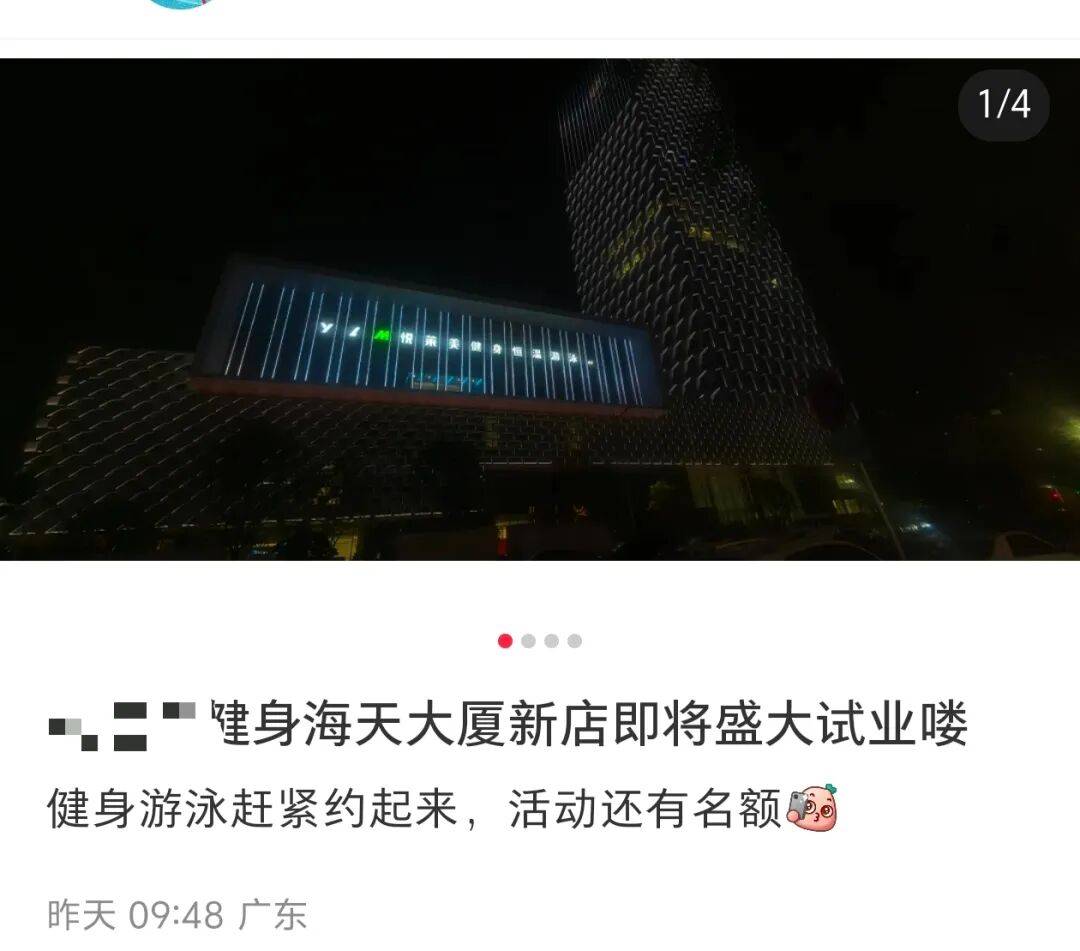Tap the author avatar at top

tap(183, 3)
